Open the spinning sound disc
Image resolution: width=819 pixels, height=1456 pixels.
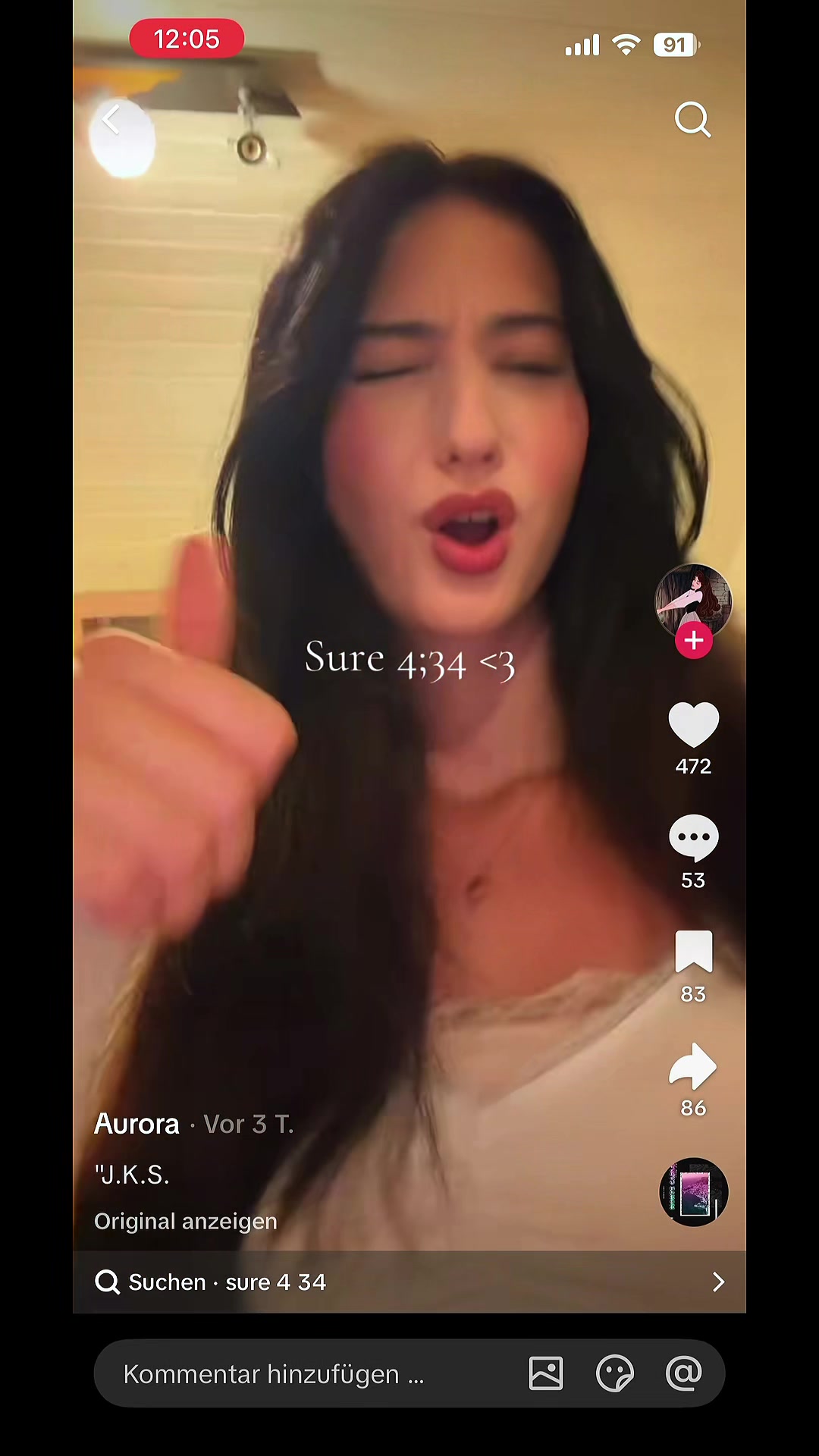(x=694, y=1192)
